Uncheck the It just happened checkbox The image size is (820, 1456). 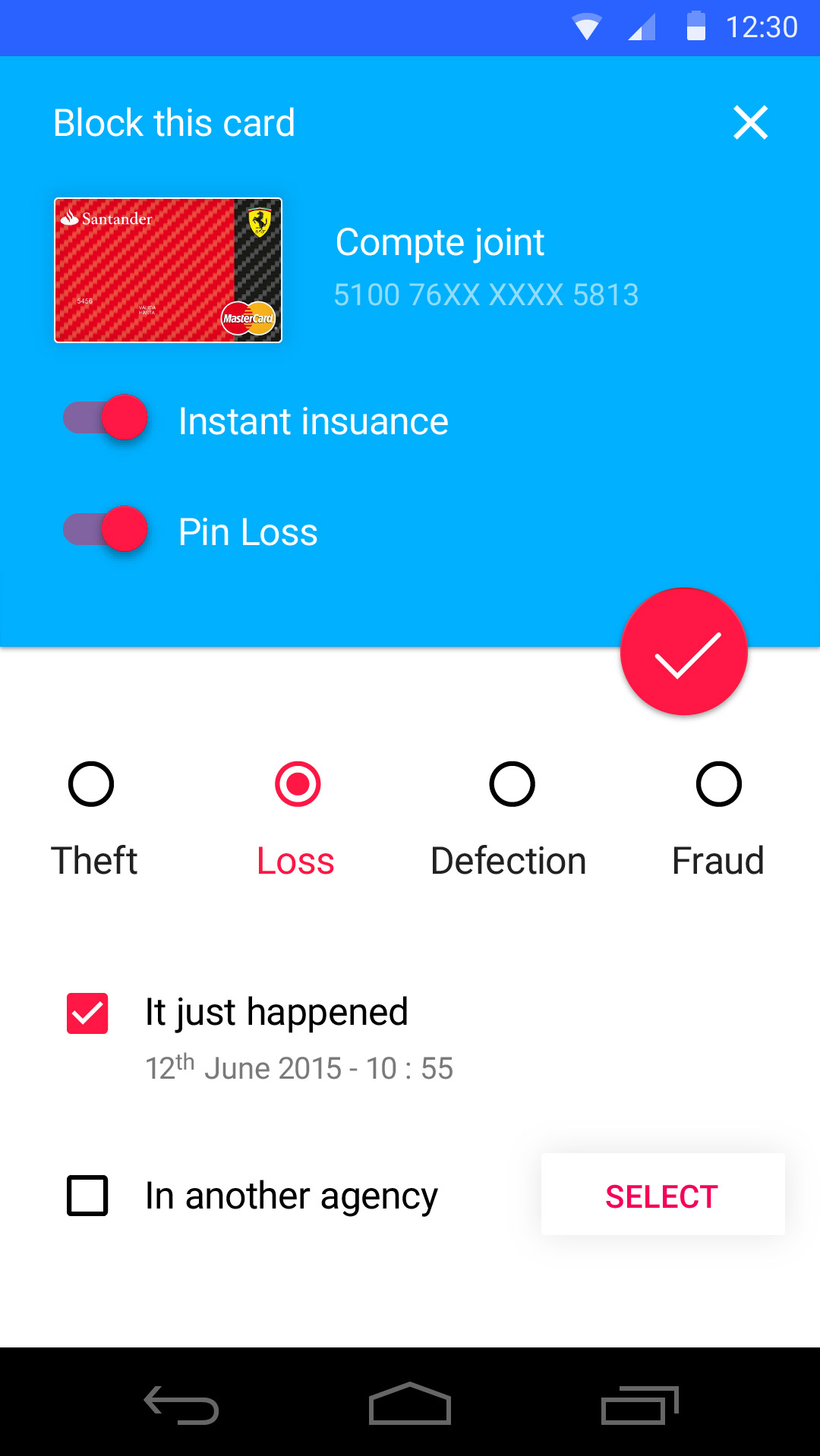click(x=87, y=1013)
